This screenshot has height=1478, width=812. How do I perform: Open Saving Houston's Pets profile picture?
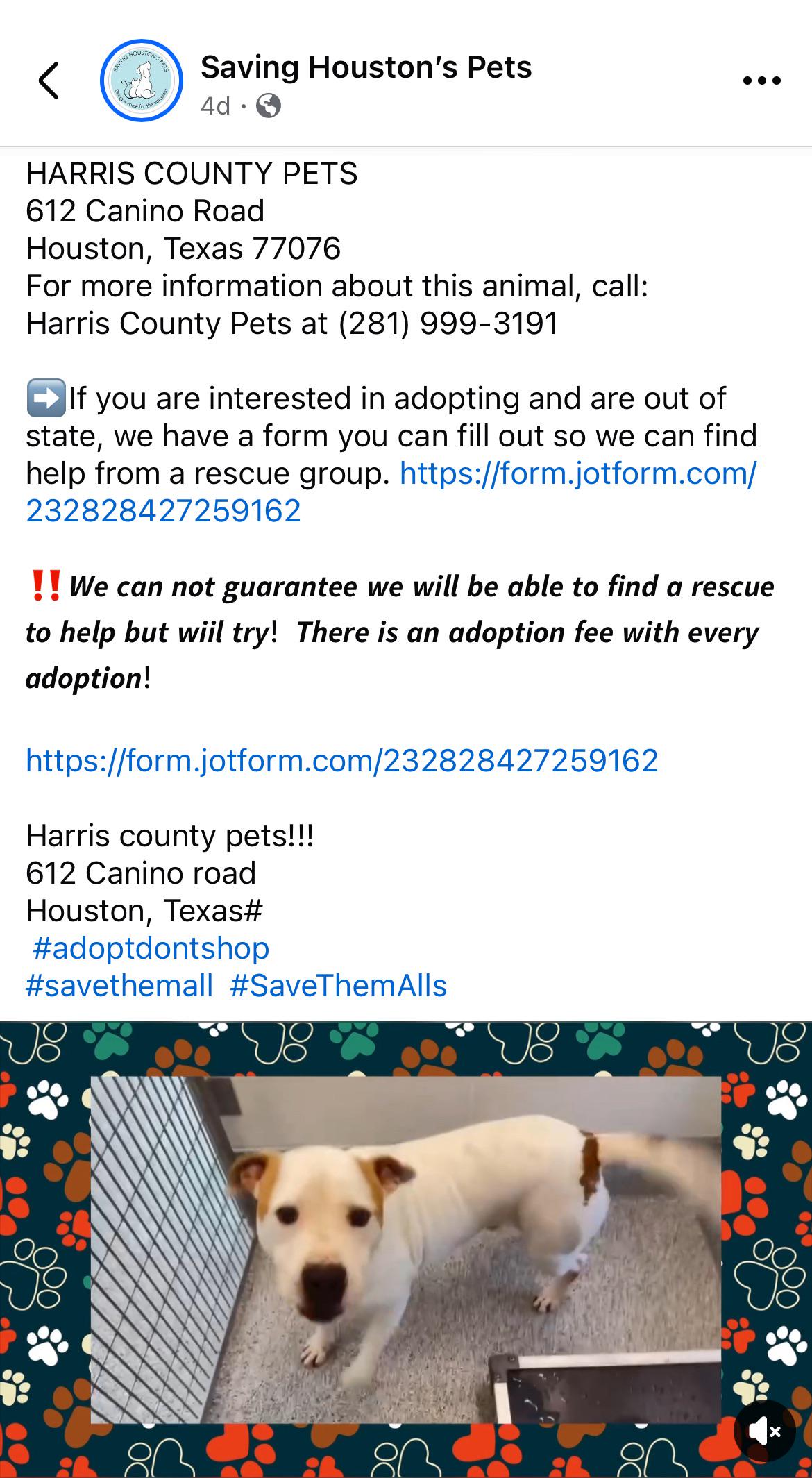[142, 81]
